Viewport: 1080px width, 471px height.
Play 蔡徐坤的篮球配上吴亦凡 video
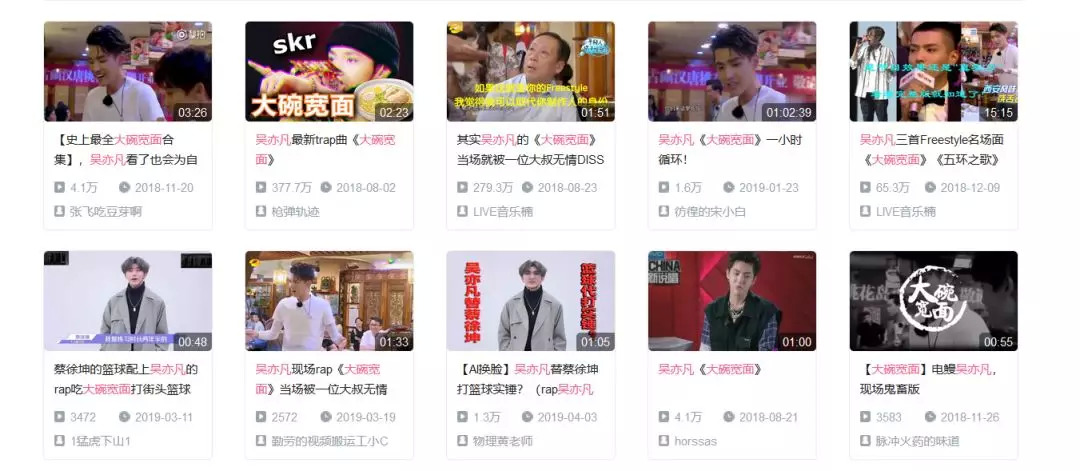127,300
